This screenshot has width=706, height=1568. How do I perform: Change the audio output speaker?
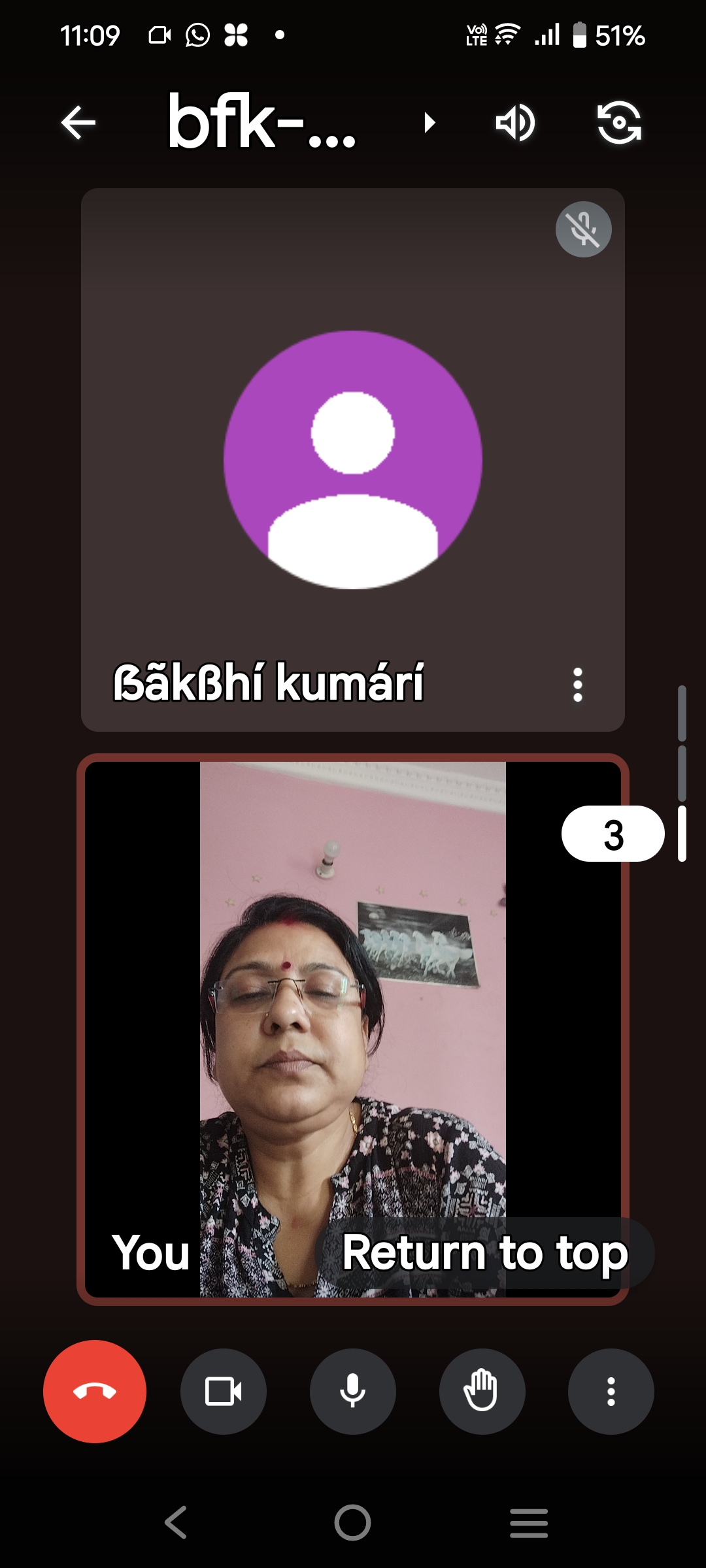(x=515, y=122)
